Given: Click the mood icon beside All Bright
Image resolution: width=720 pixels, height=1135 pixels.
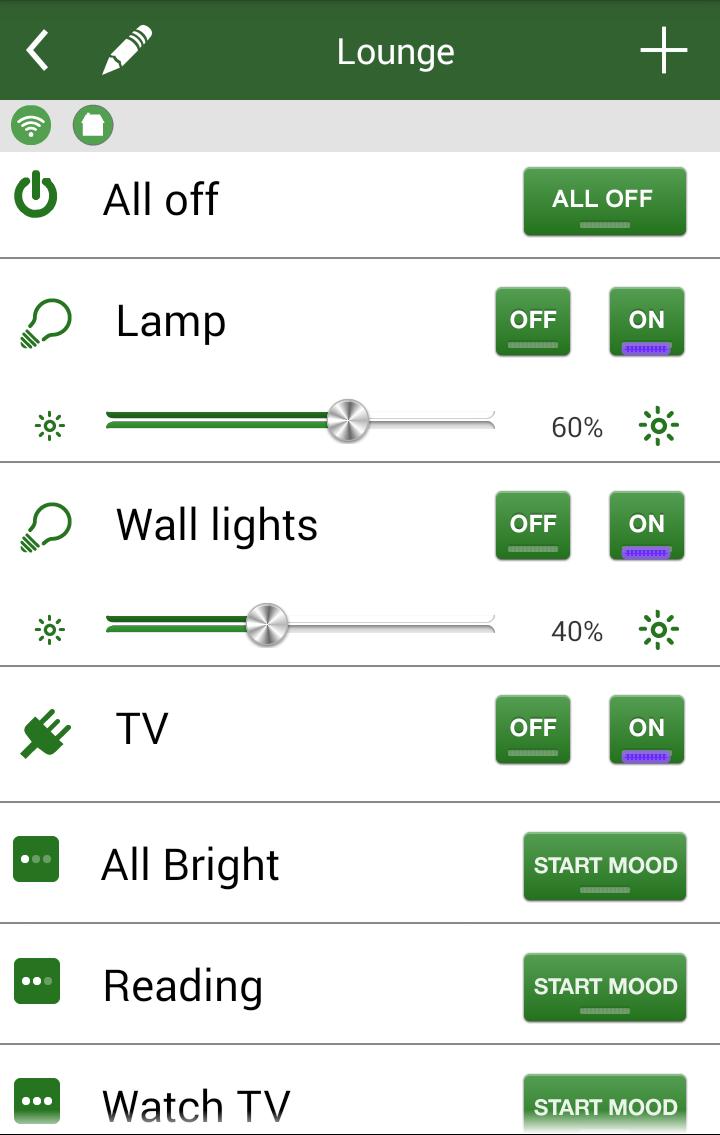Looking at the screenshot, I should (36, 859).
